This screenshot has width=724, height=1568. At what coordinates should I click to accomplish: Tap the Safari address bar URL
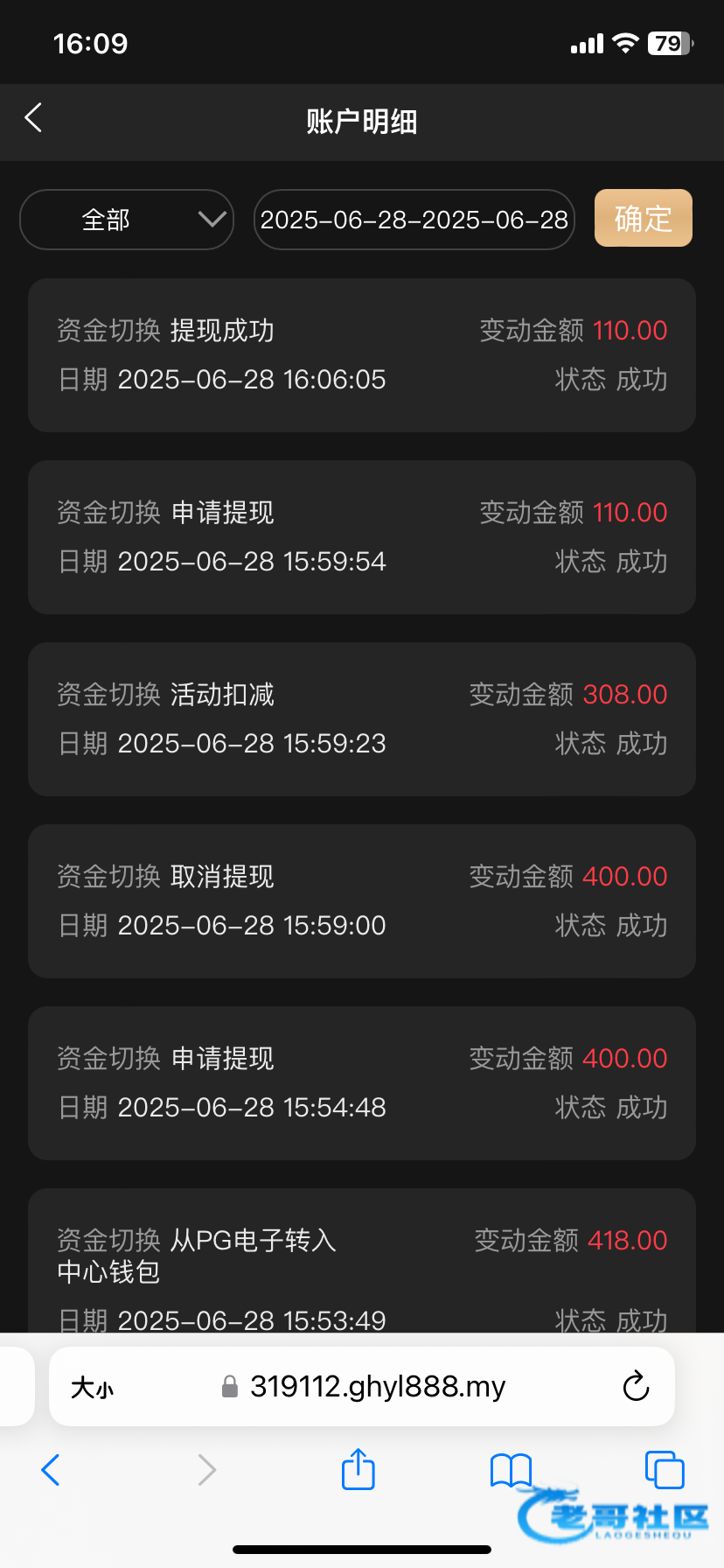click(x=376, y=1387)
